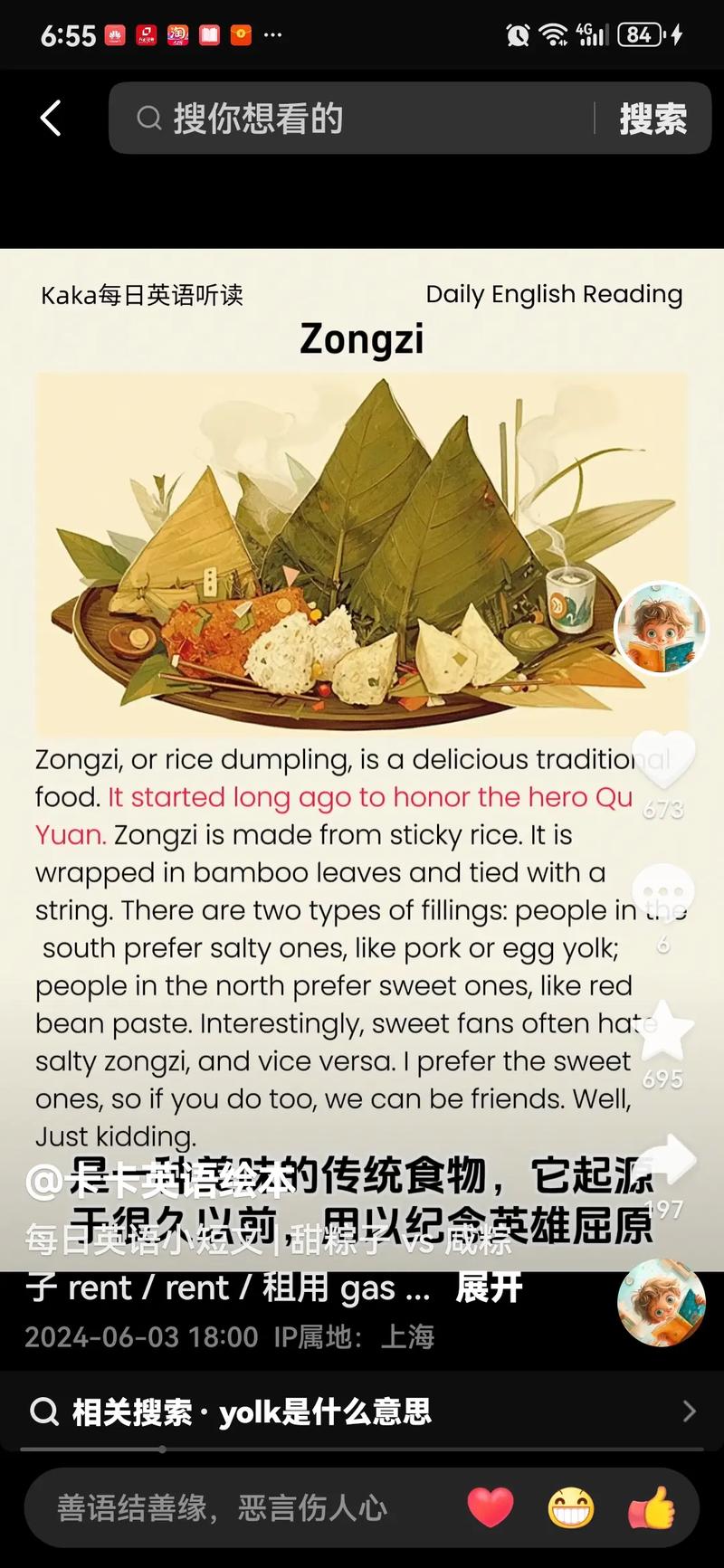Send the grinning face emoji
This screenshot has height=1568, width=724.
(x=571, y=1507)
